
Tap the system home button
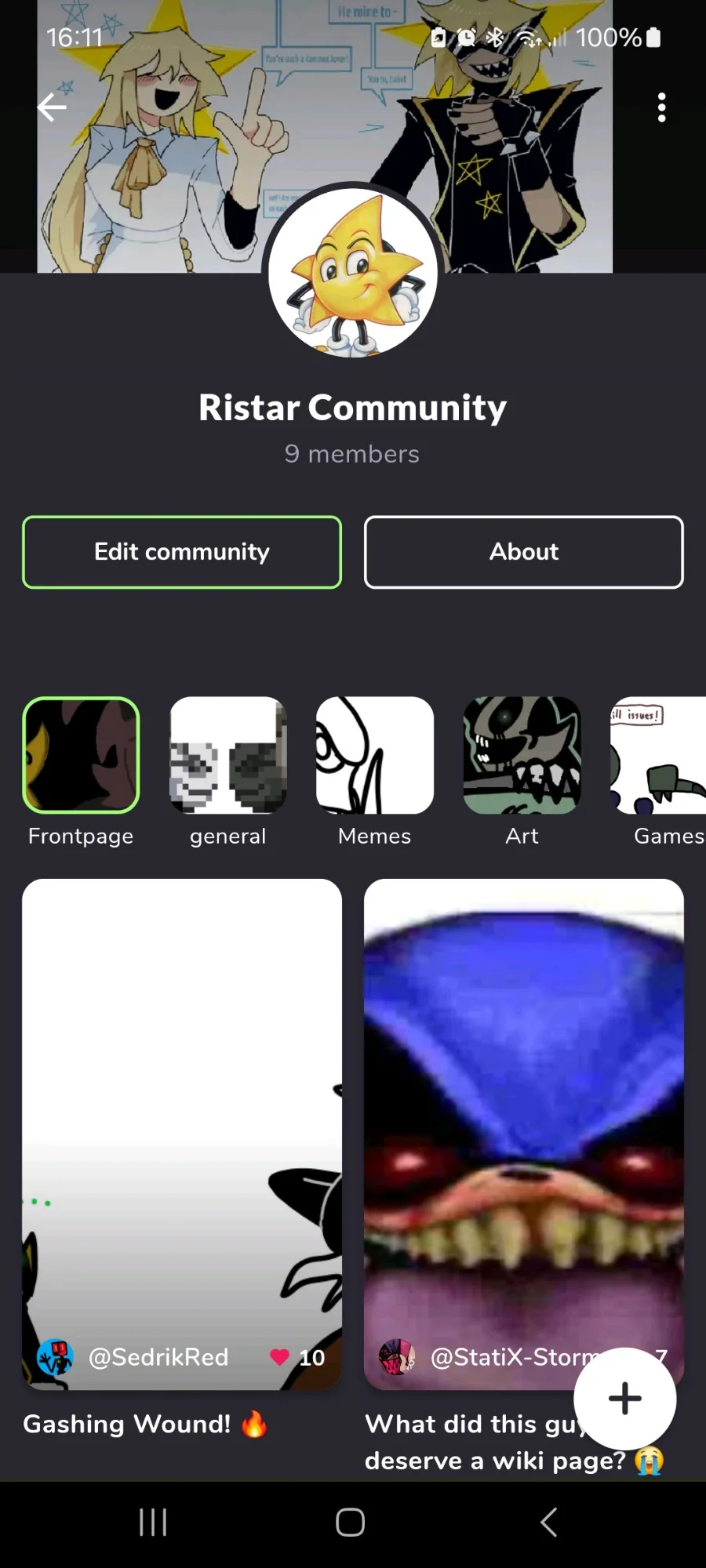(351, 1523)
